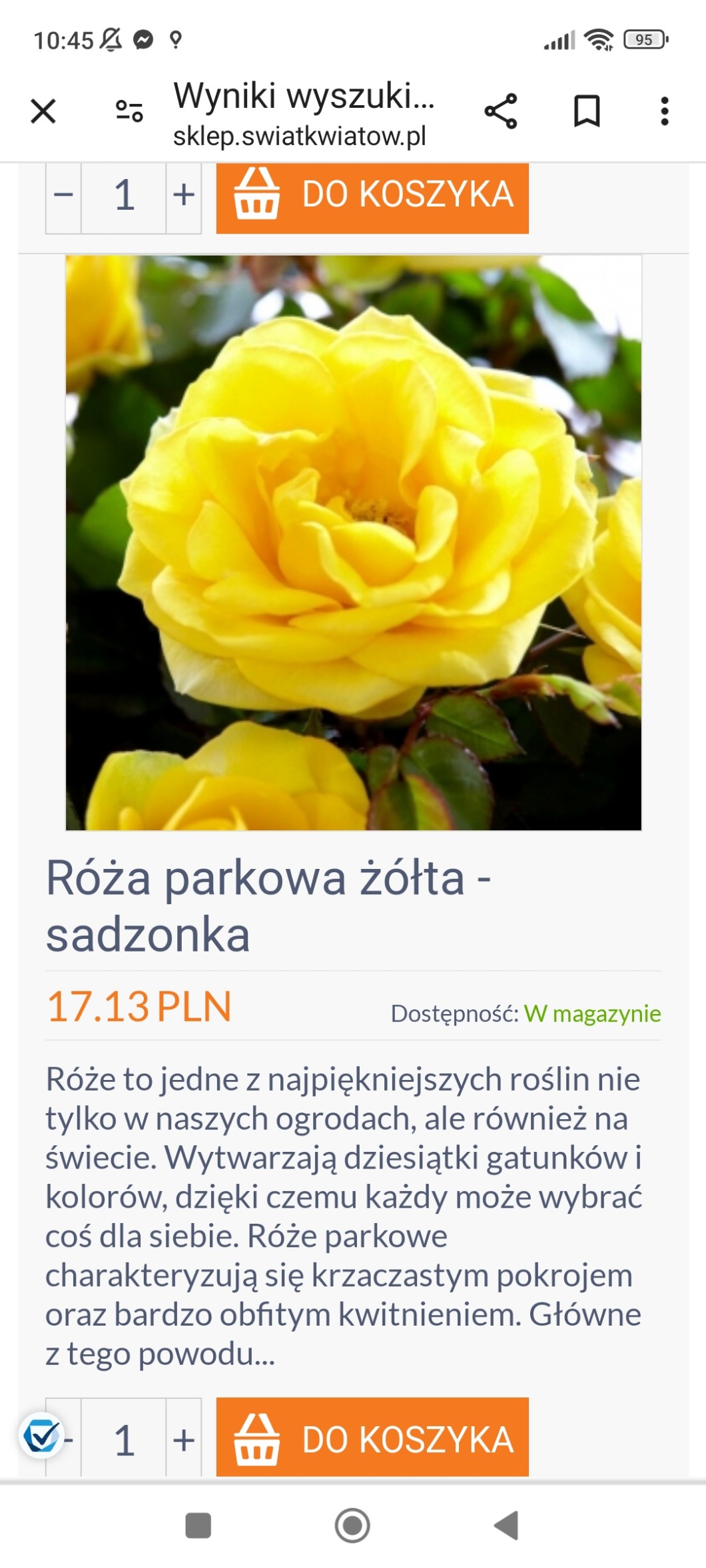The width and height of the screenshot is (706, 1568).
Task: Increase quantity for Róża parkowa żółta
Action: (x=184, y=1440)
